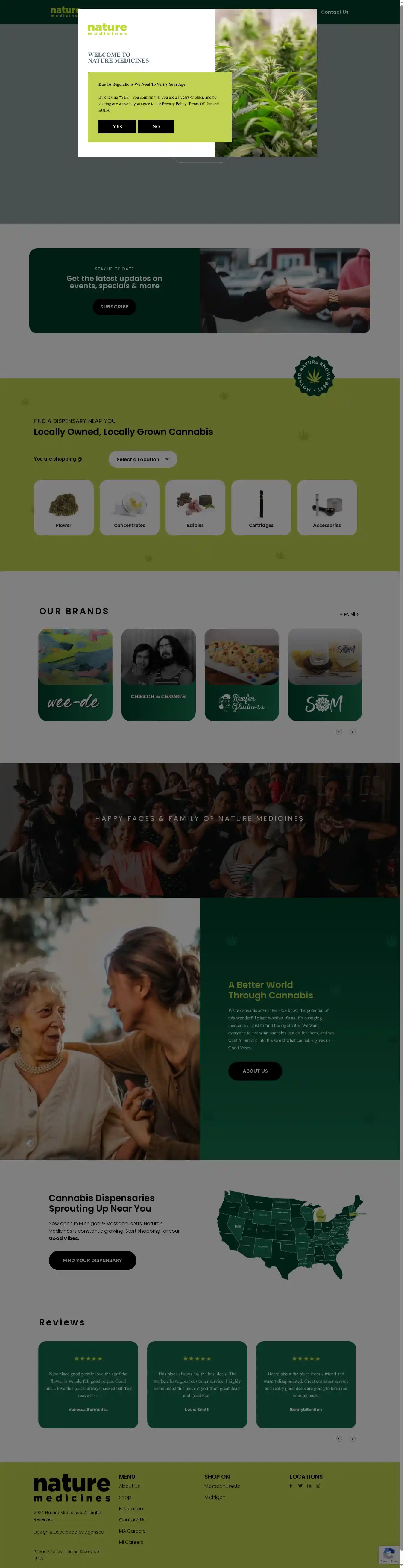Image resolution: width=404 pixels, height=1568 pixels.
Task: Tap Find Your Dispensary button
Action: pyautogui.click(x=92, y=1261)
